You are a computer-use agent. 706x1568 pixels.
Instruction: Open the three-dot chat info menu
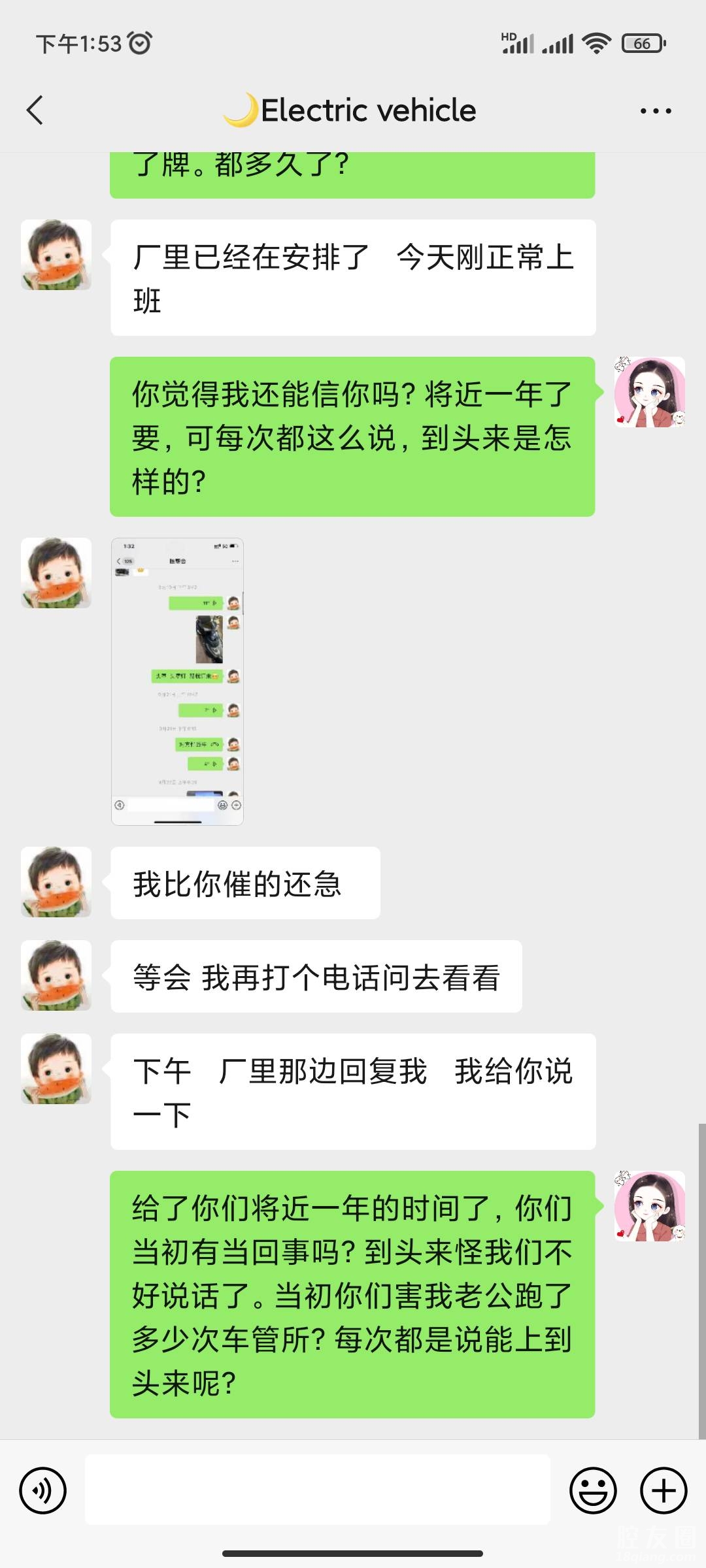(x=656, y=111)
